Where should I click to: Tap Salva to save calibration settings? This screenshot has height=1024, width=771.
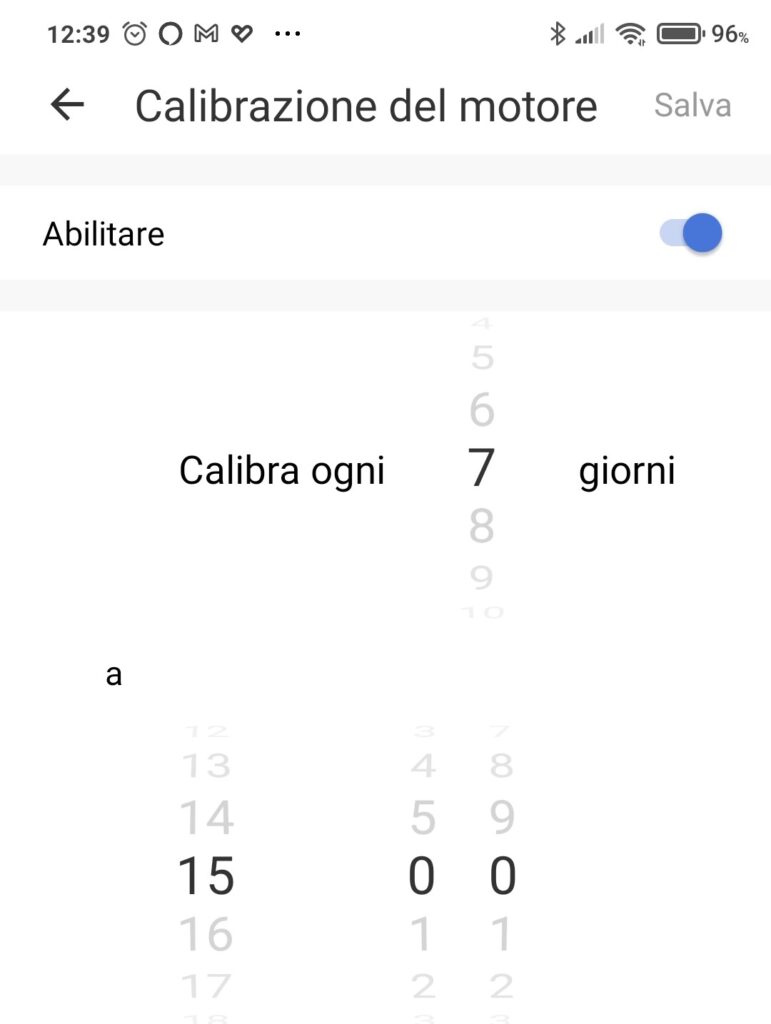[692, 105]
